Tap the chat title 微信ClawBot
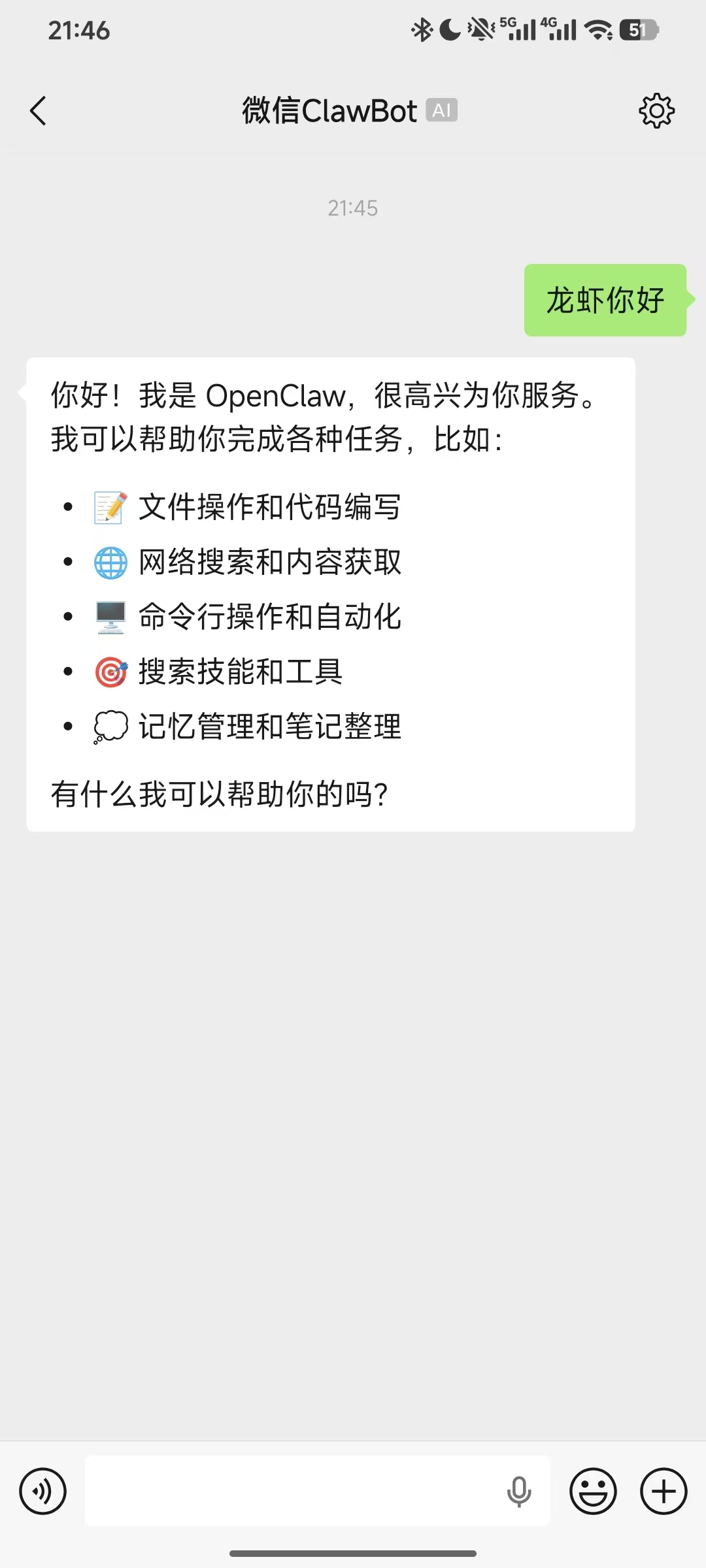 point(329,110)
